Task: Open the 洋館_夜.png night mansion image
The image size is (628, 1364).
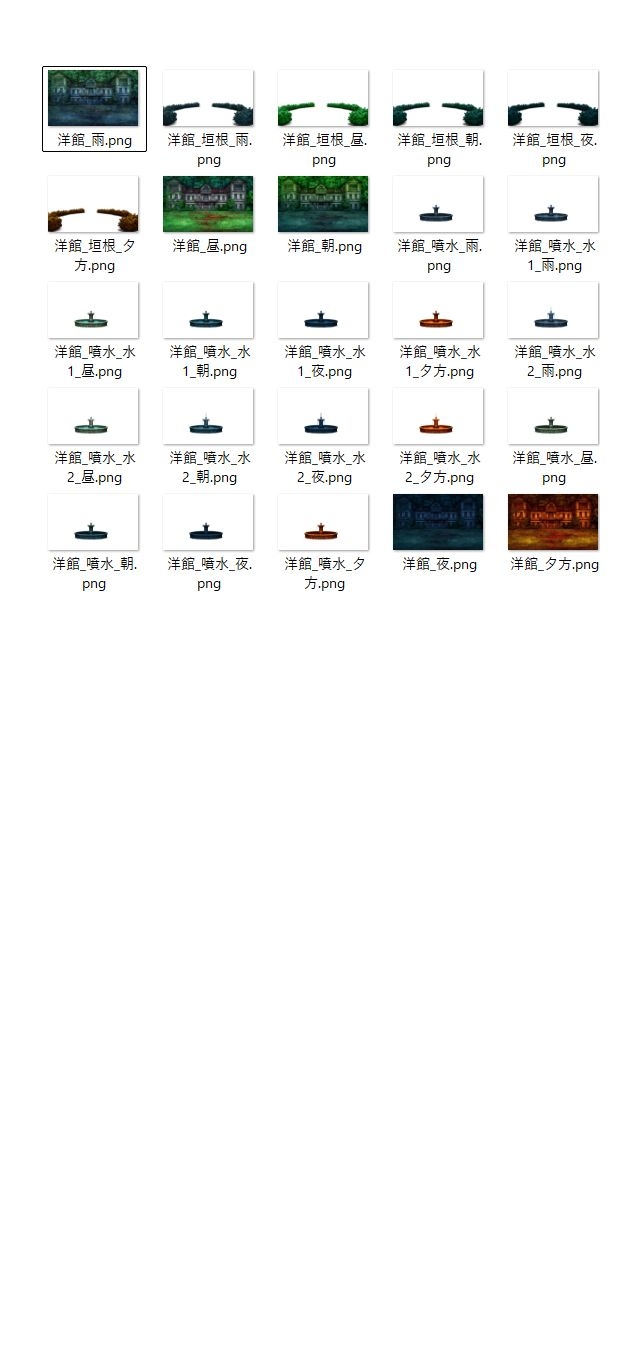Action: 438,533
